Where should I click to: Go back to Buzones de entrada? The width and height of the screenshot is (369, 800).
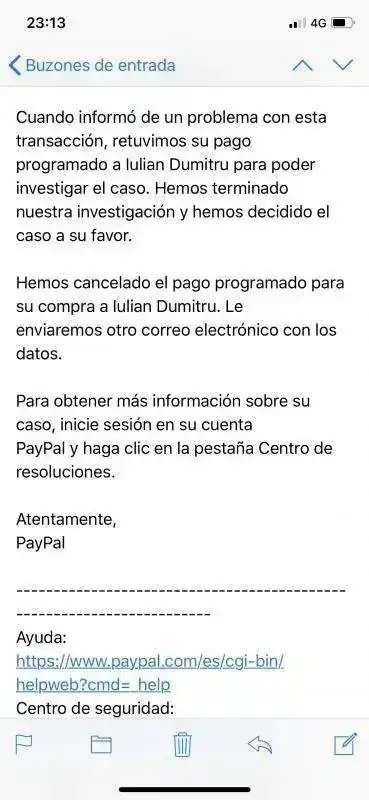coord(92,65)
